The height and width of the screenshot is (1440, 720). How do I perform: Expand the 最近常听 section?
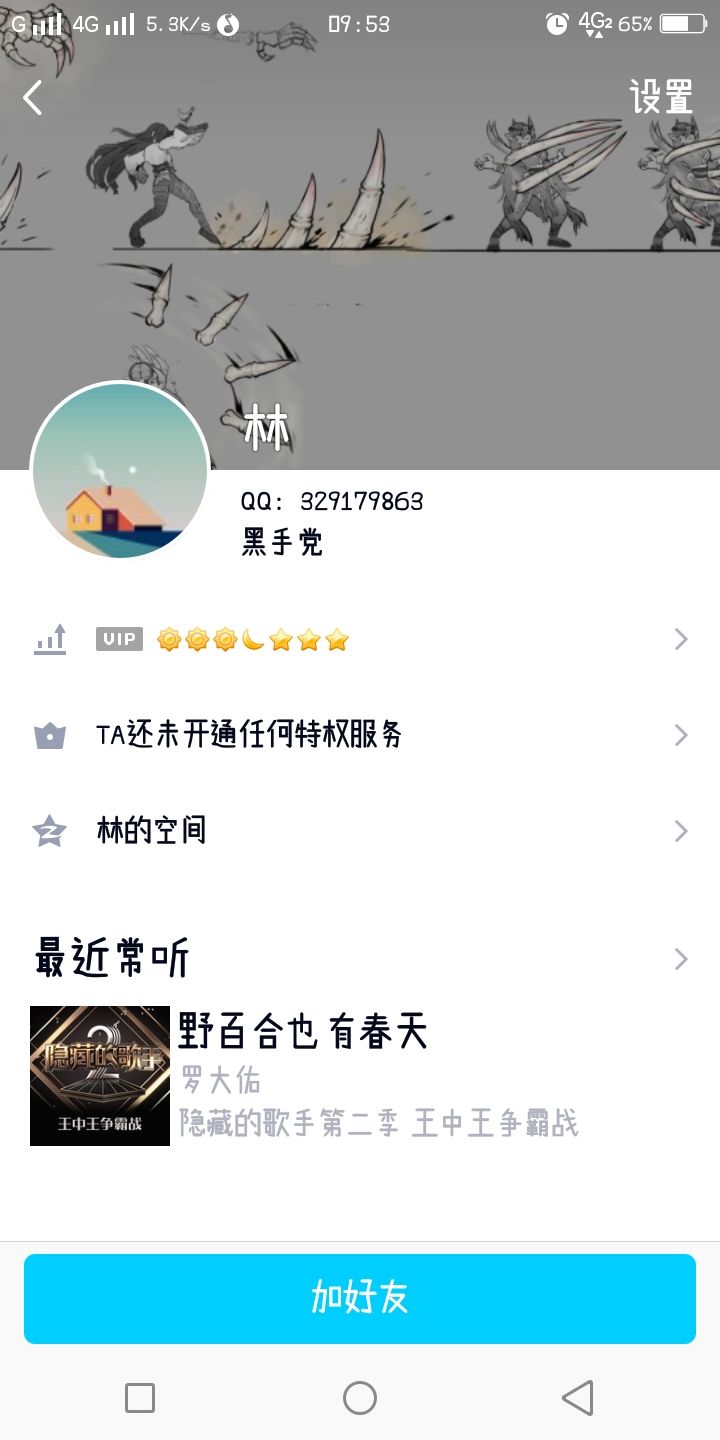coord(680,959)
